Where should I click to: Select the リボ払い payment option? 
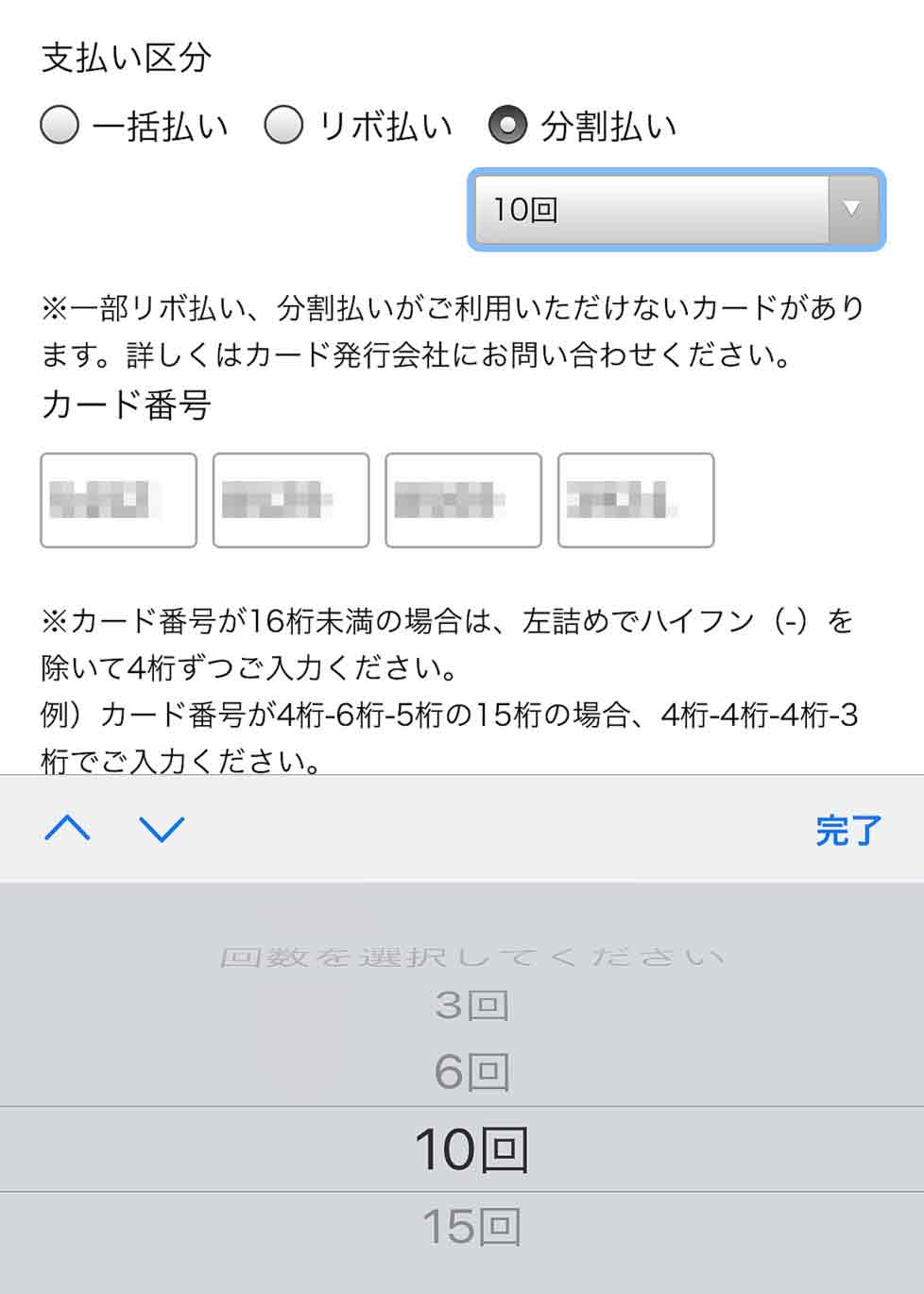point(283,125)
